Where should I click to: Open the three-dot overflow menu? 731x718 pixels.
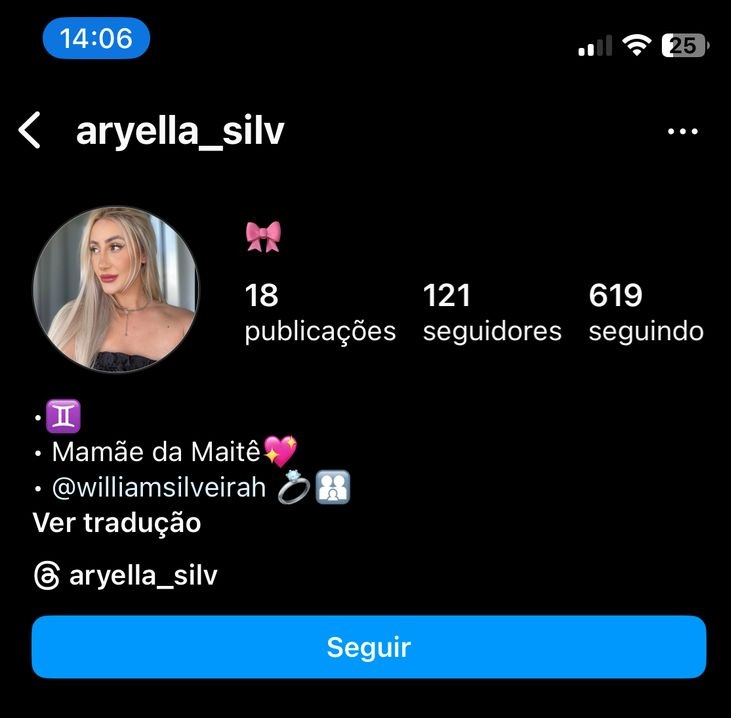tap(682, 131)
